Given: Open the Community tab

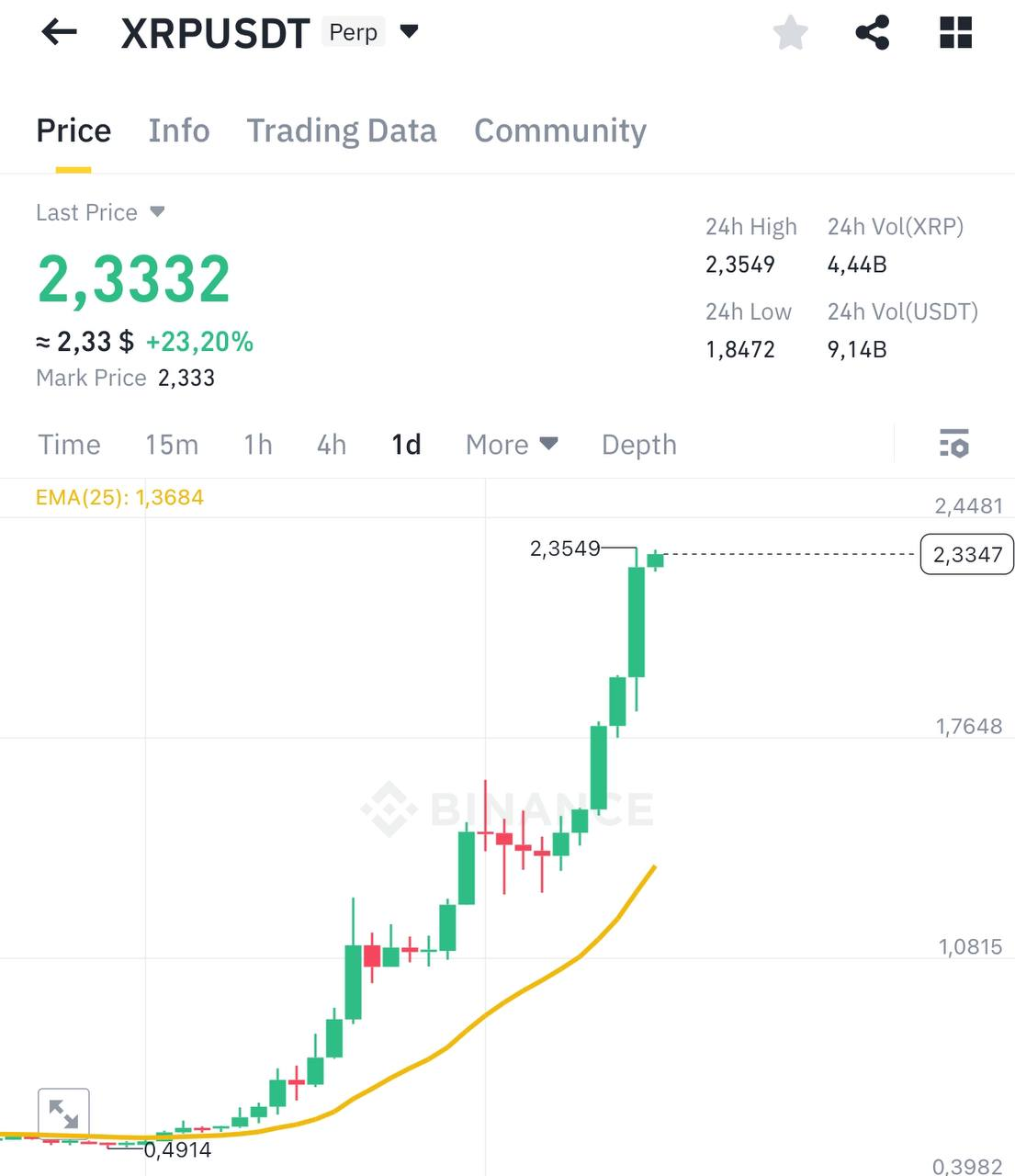Looking at the screenshot, I should tap(559, 131).
